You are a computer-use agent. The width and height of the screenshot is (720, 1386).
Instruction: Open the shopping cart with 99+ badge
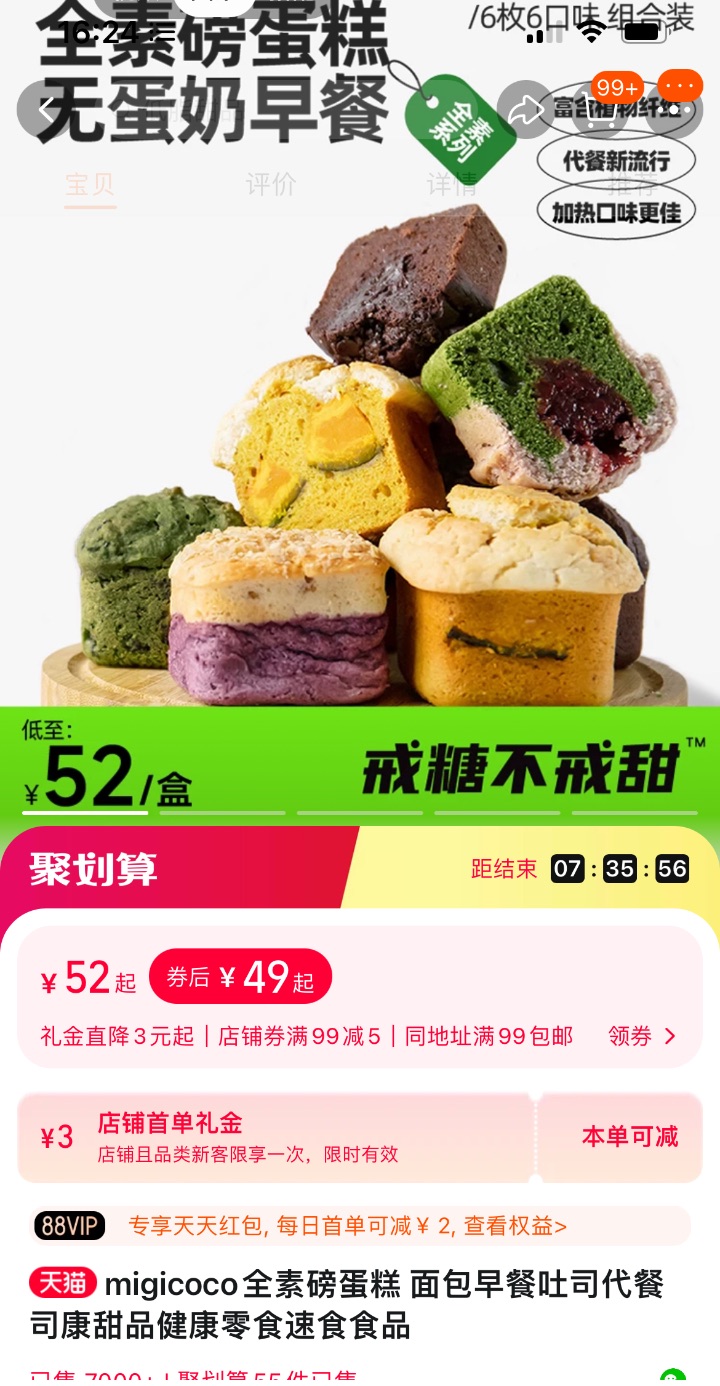click(602, 109)
